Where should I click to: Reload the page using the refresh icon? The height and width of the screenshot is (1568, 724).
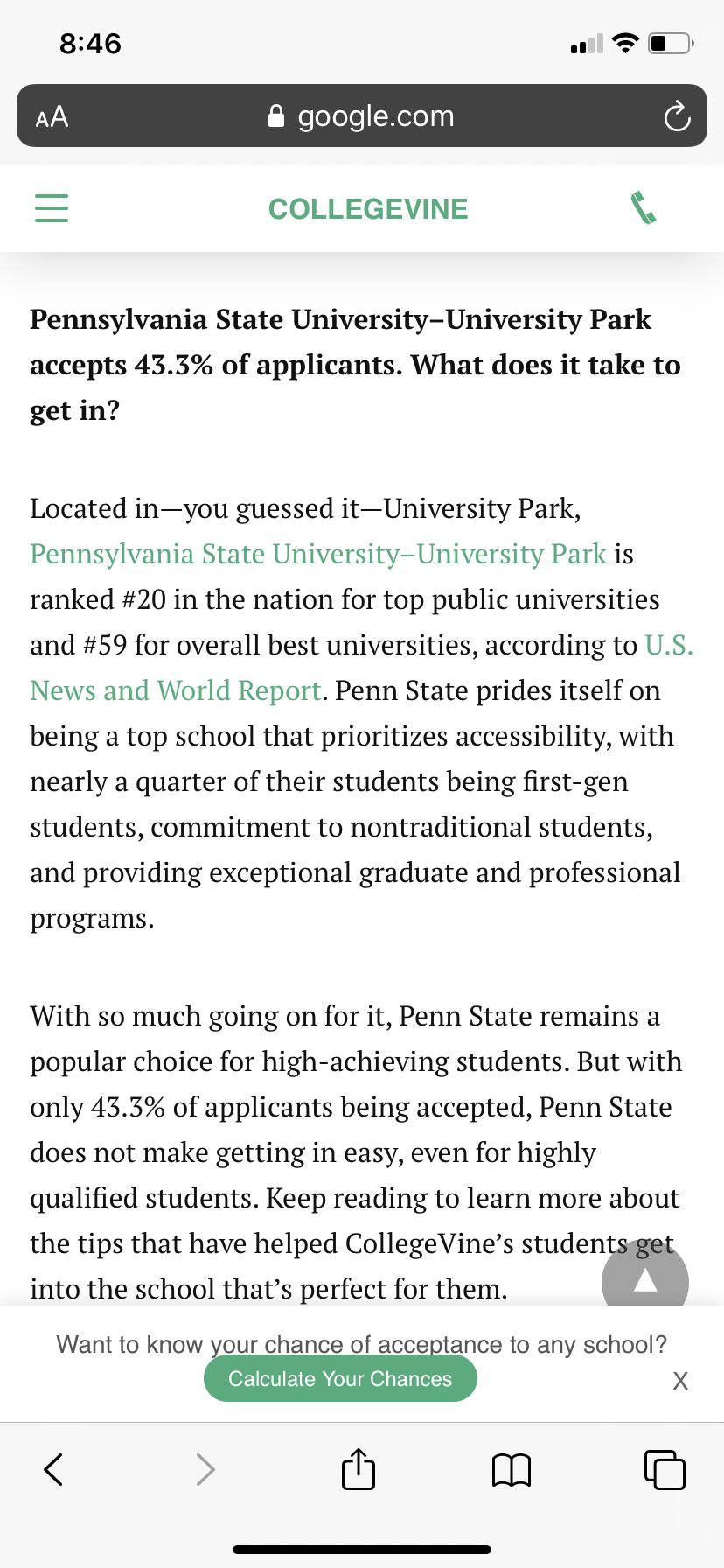tap(677, 115)
